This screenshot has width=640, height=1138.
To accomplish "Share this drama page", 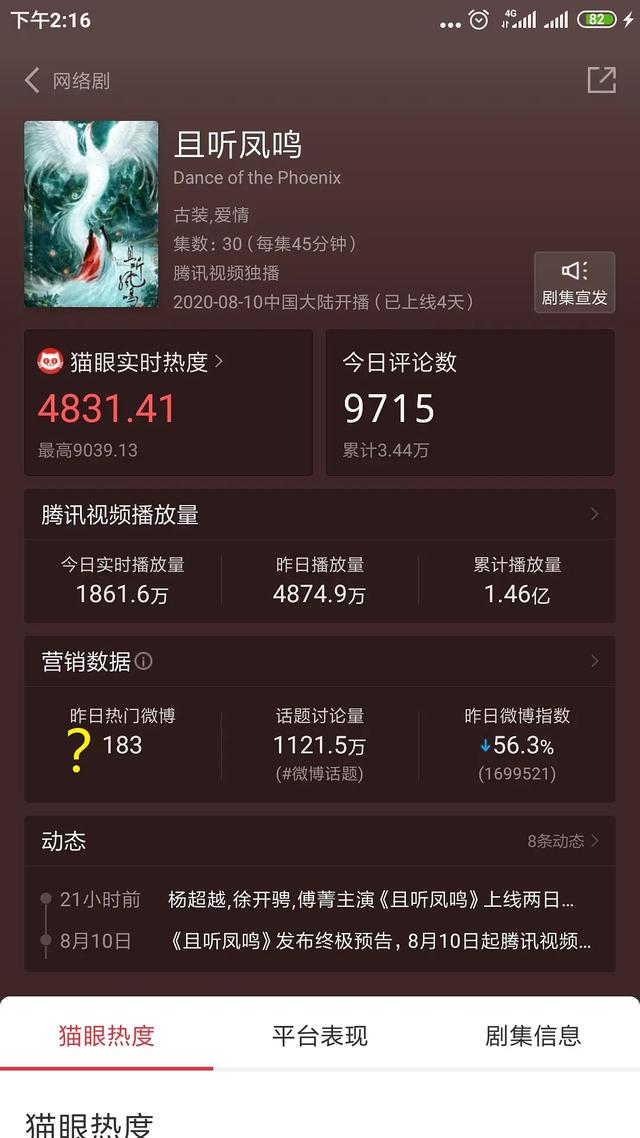I will [601, 80].
